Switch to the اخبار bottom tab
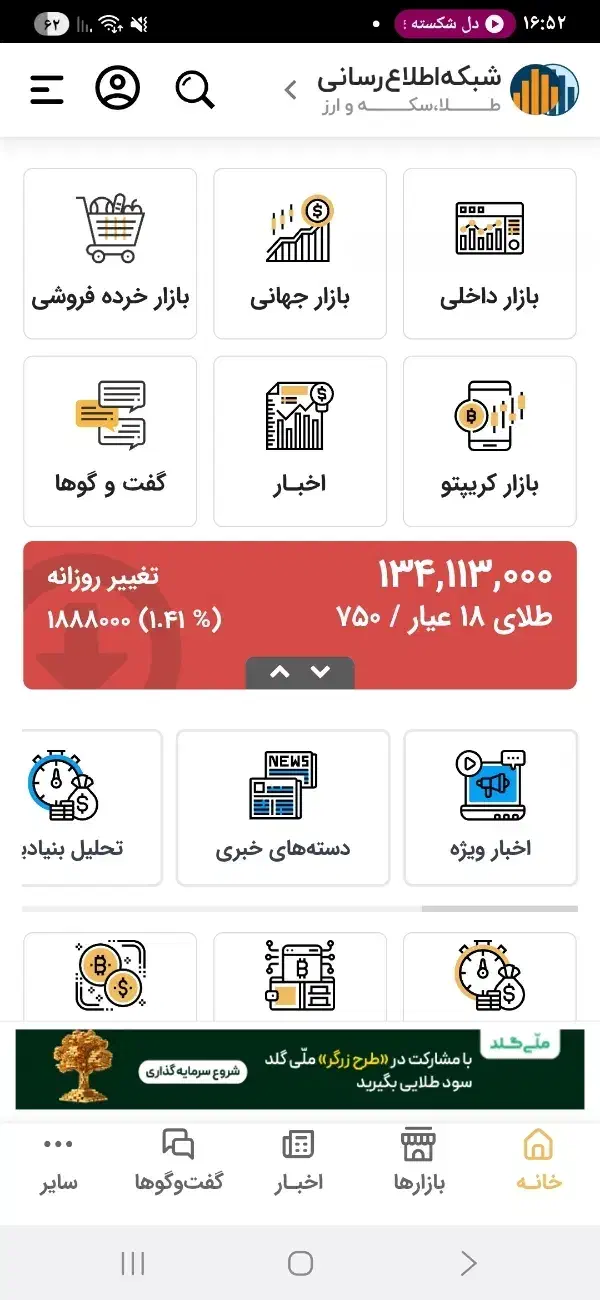The height and width of the screenshot is (1300, 600). (x=298, y=1162)
